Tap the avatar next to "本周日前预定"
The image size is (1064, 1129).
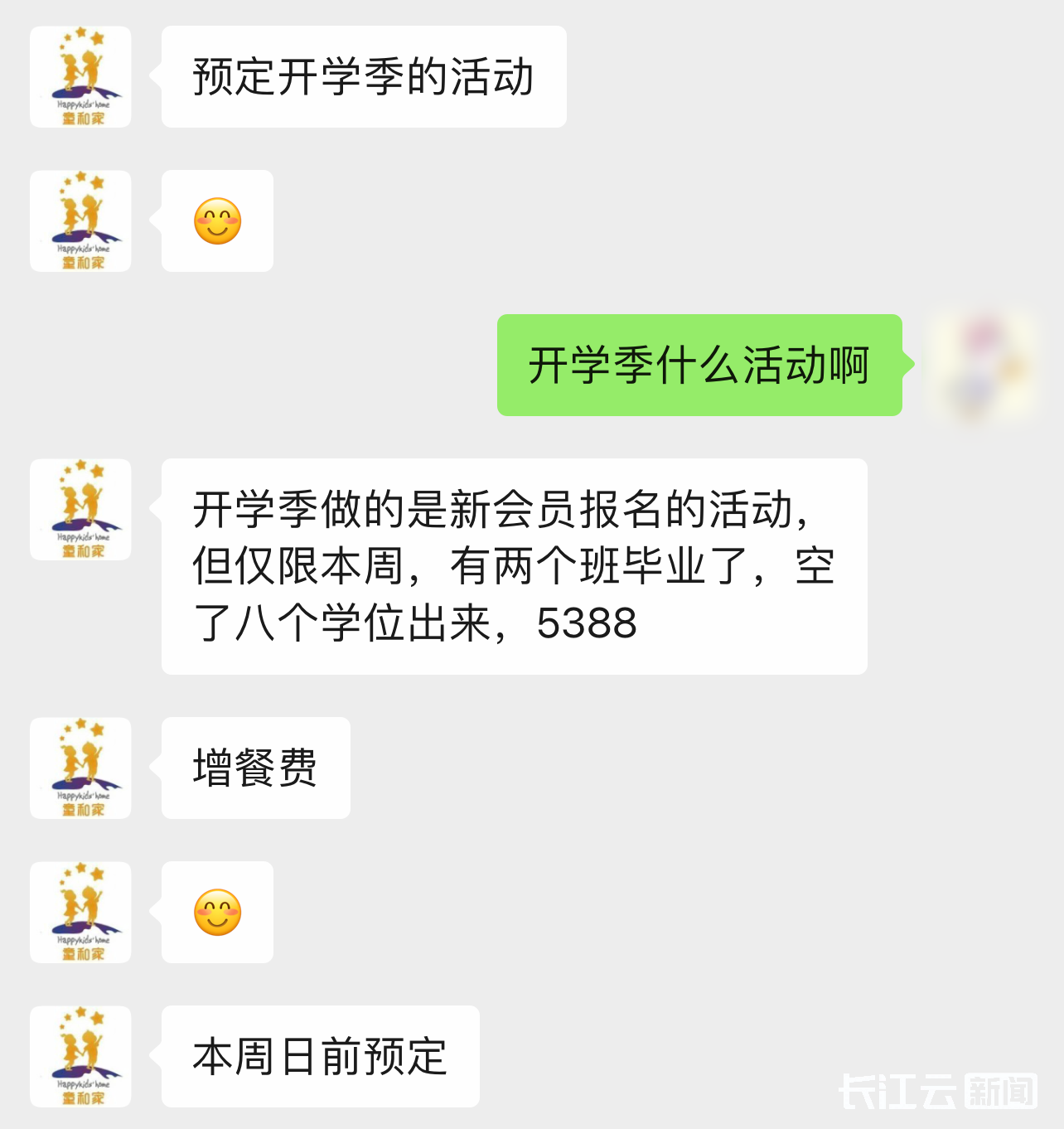pyautogui.click(x=80, y=1057)
